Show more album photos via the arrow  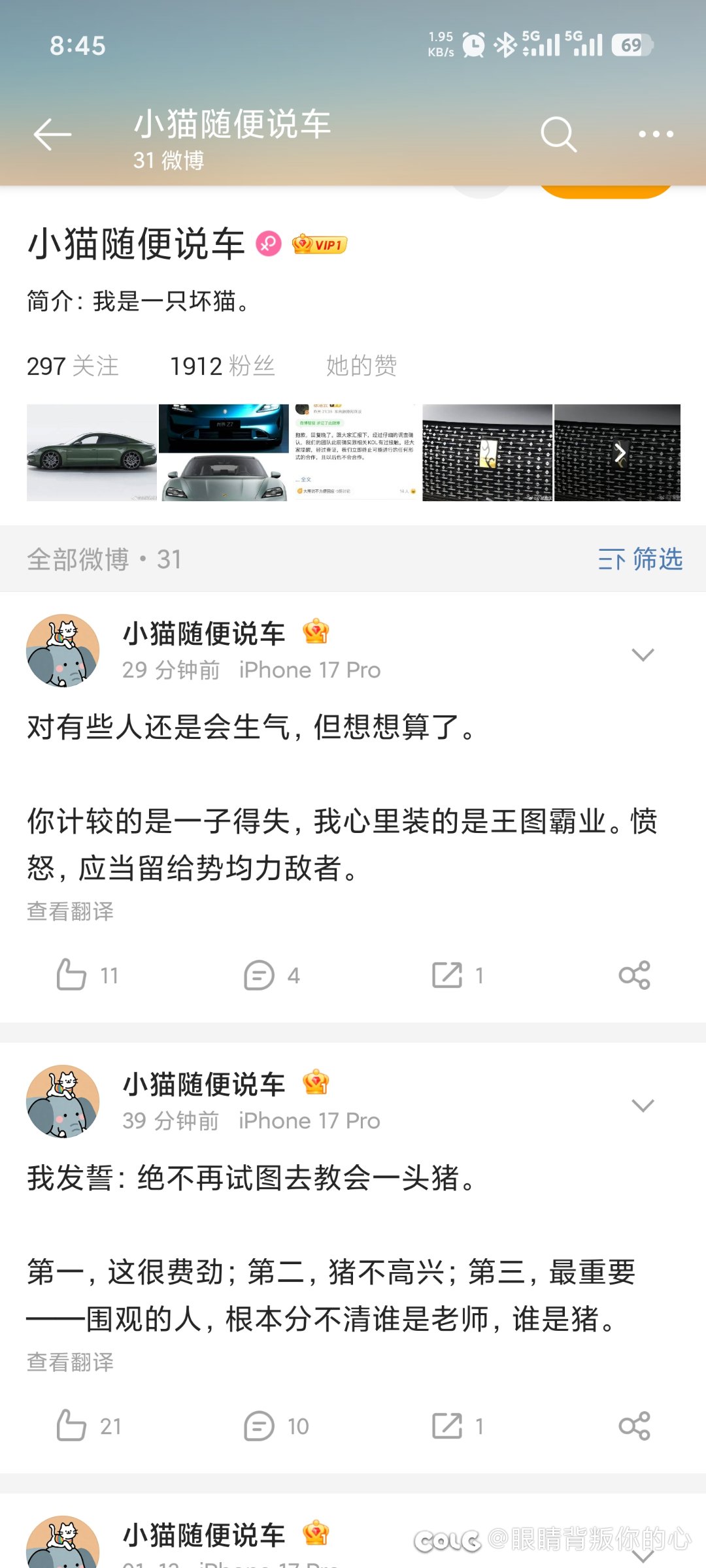point(620,453)
